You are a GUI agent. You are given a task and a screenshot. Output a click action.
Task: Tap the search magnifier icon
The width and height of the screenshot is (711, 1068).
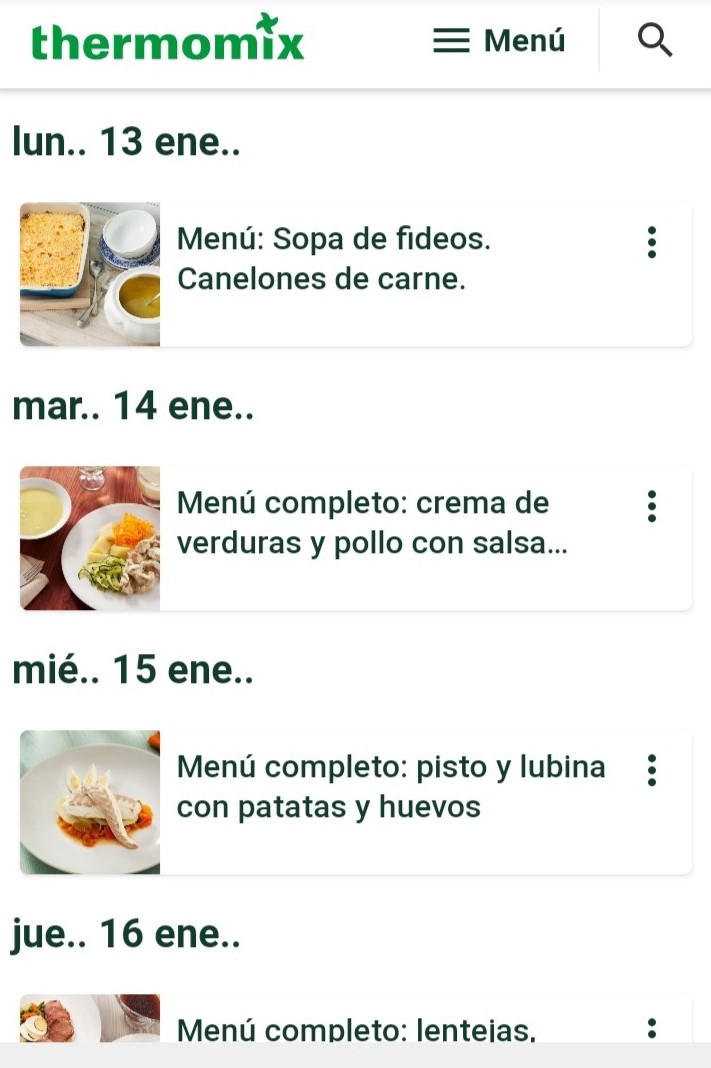pos(655,41)
